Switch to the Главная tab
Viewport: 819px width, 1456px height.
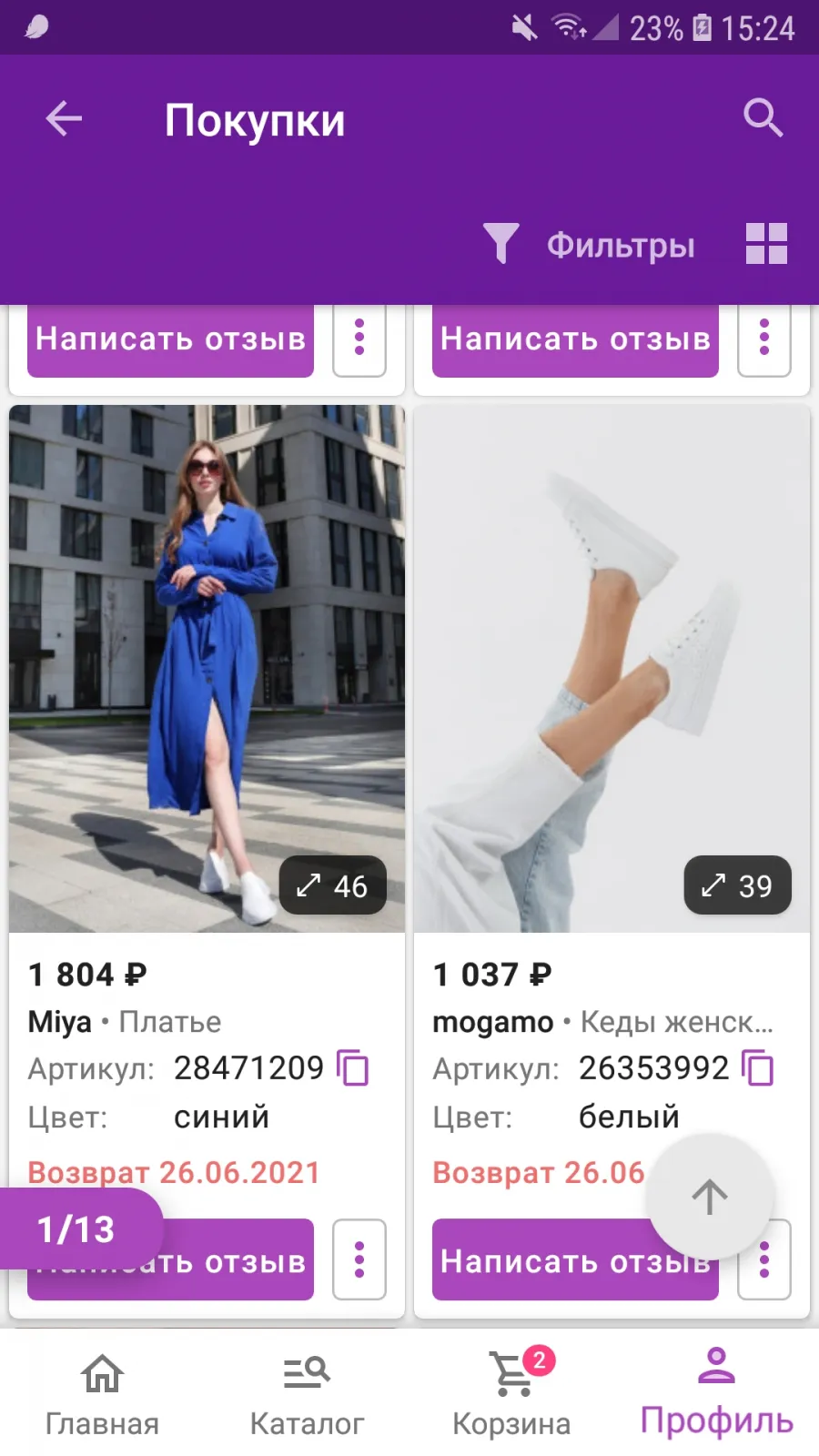[x=102, y=1394]
